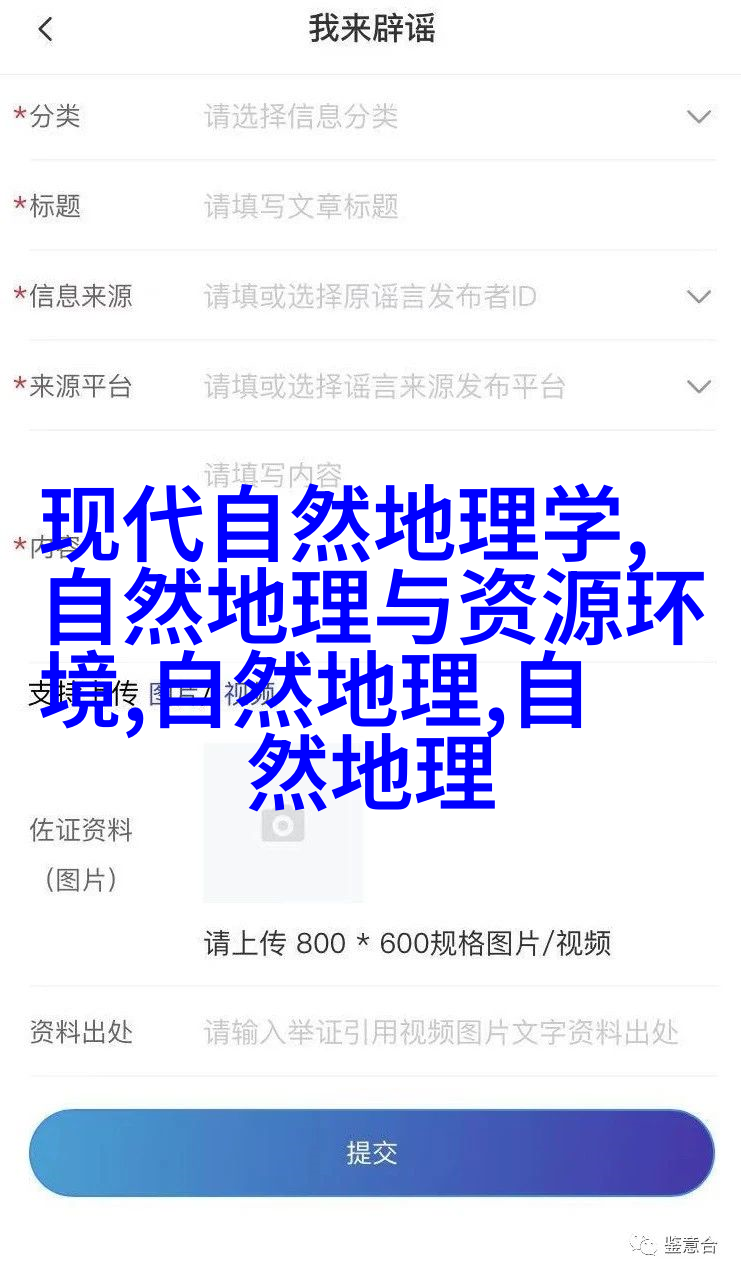This screenshot has height=1277, width=741.
Task: Upload a 佐证资料 picture via camera tile
Action: click(283, 822)
